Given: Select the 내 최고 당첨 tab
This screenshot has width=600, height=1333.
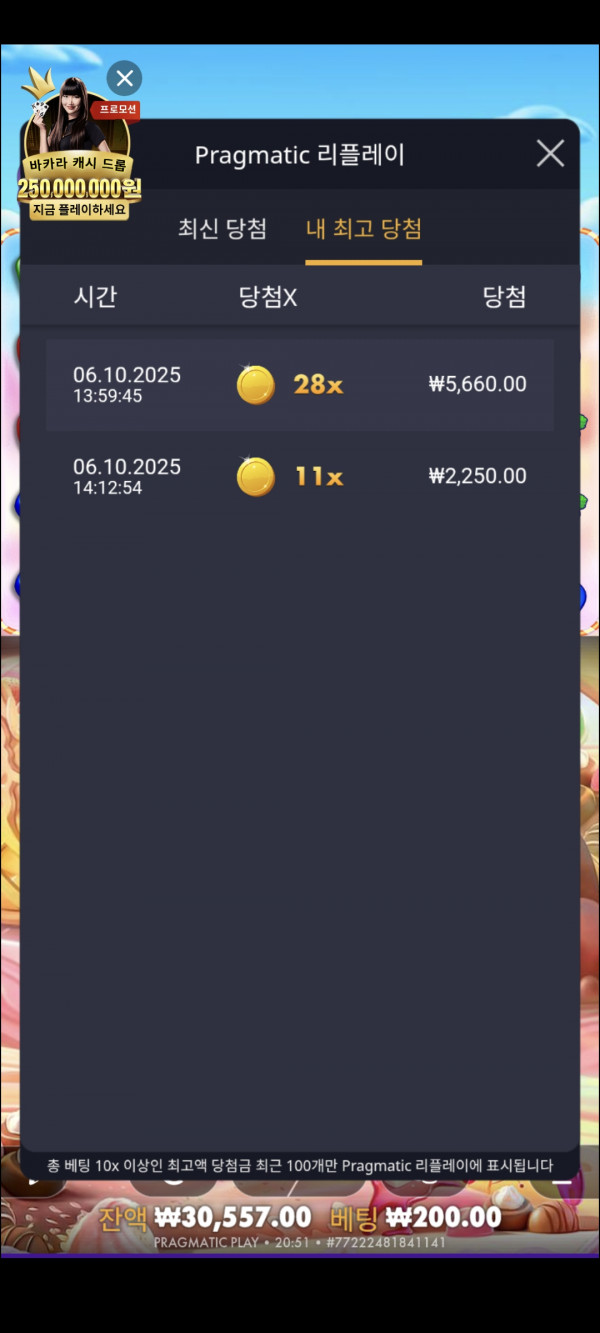Looking at the screenshot, I should point(363,229).
